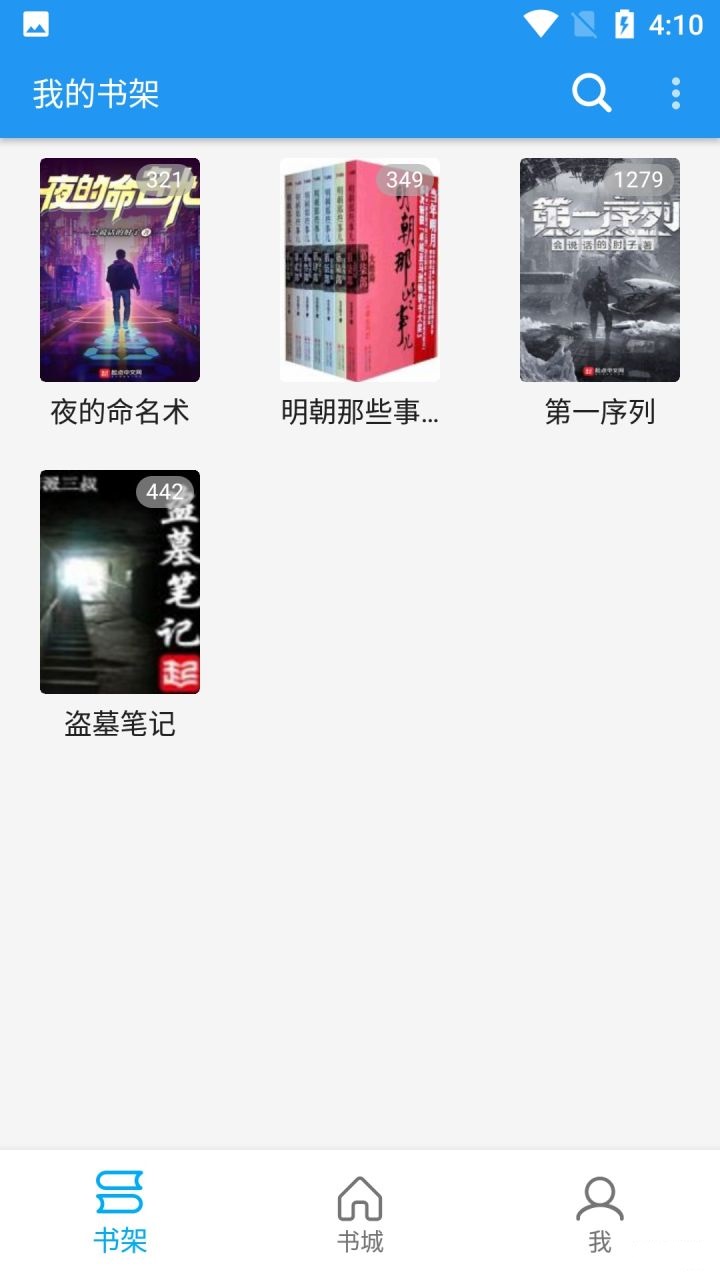The image size is (720, 1280).
Task: Open the search icon on the bookshelf
Action: click(591, 92)
